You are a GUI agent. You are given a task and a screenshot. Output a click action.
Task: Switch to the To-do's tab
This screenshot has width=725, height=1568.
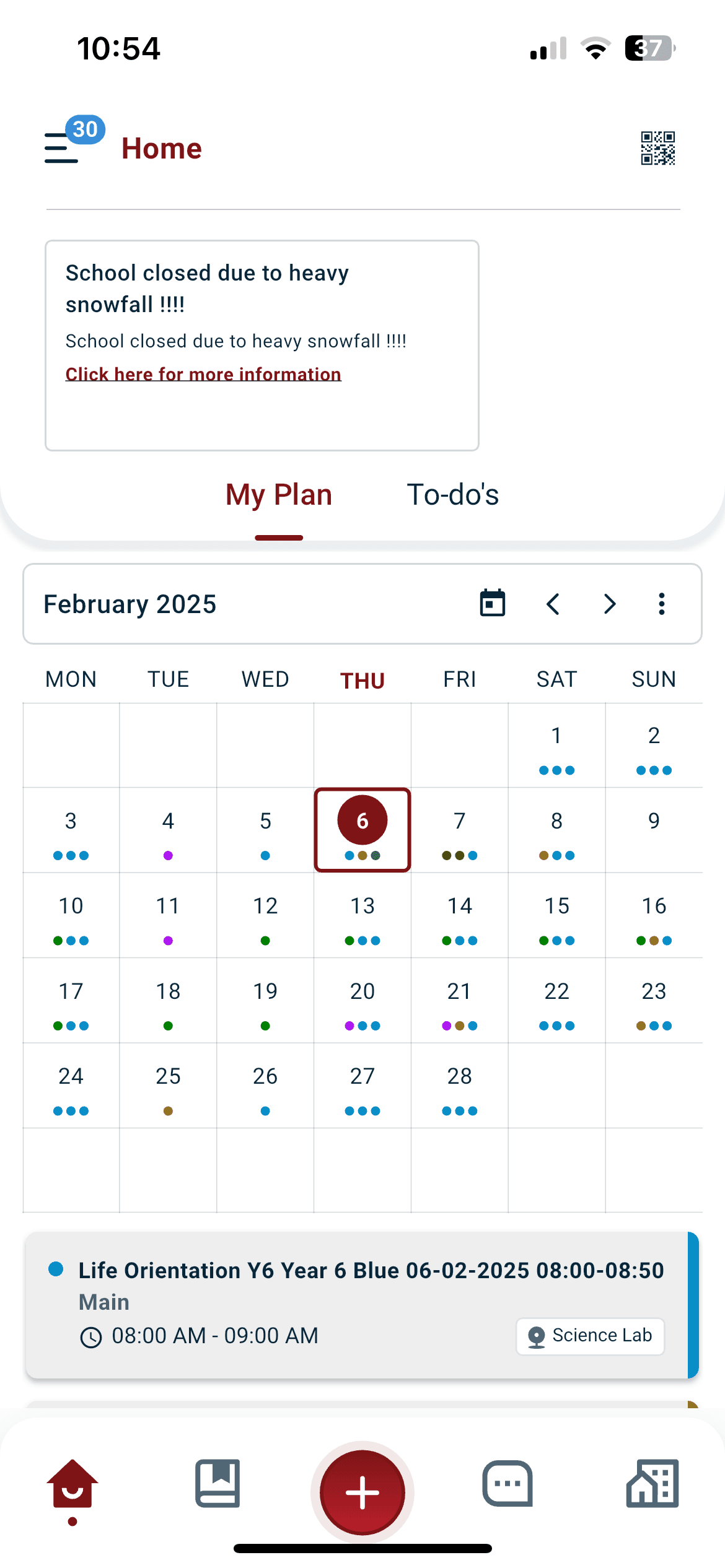pos(452,495)
